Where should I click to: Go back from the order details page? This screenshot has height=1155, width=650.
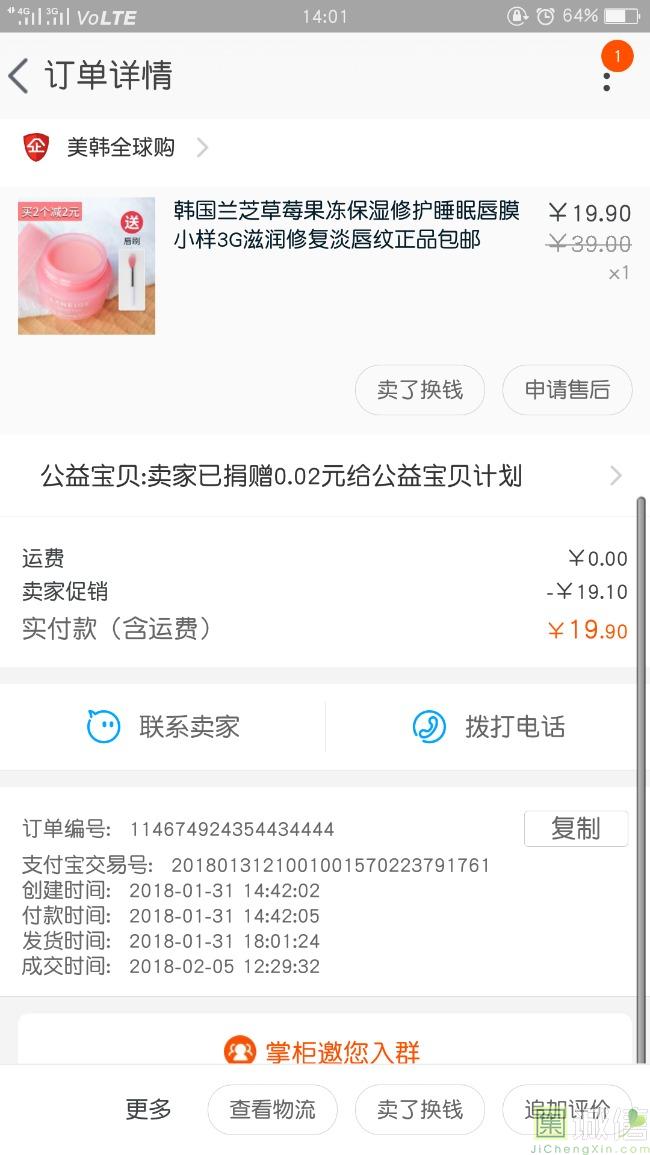click(x=20, y=76)
